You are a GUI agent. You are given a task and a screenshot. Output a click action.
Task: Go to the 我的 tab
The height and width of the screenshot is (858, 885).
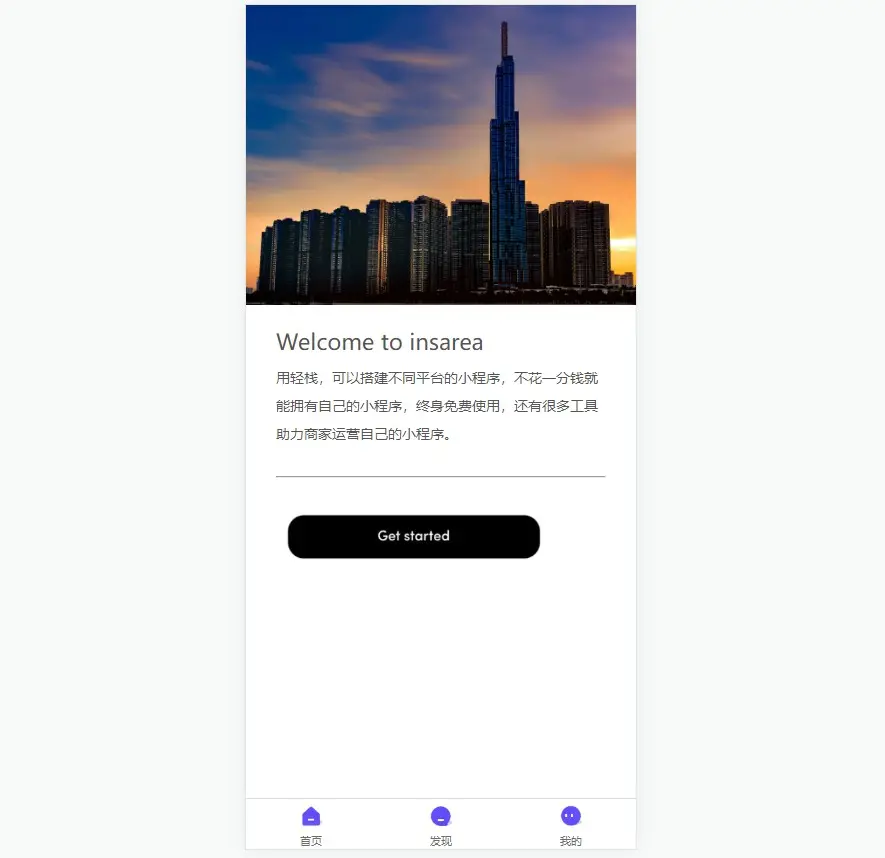(571, 825)
